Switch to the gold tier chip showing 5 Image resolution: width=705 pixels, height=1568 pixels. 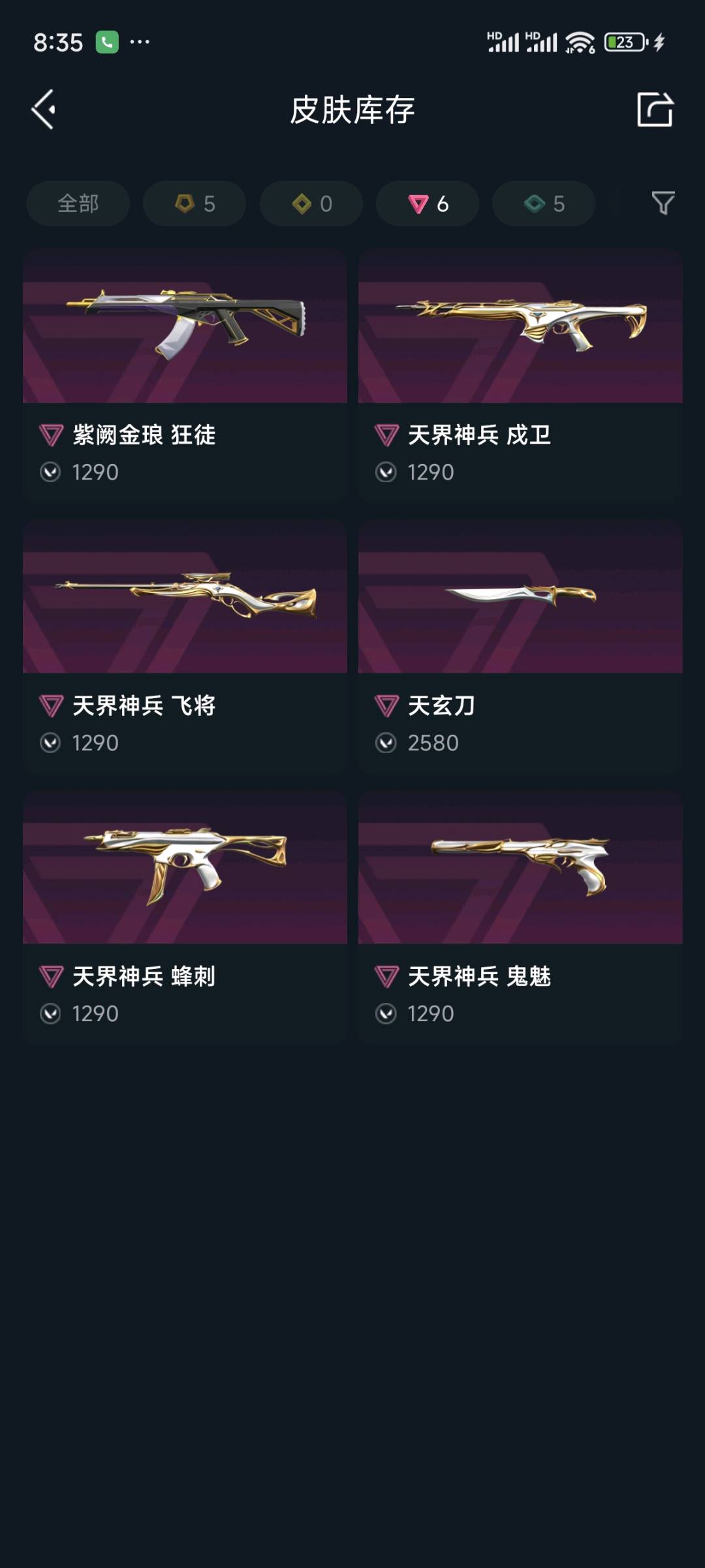[x=195, y=204]
